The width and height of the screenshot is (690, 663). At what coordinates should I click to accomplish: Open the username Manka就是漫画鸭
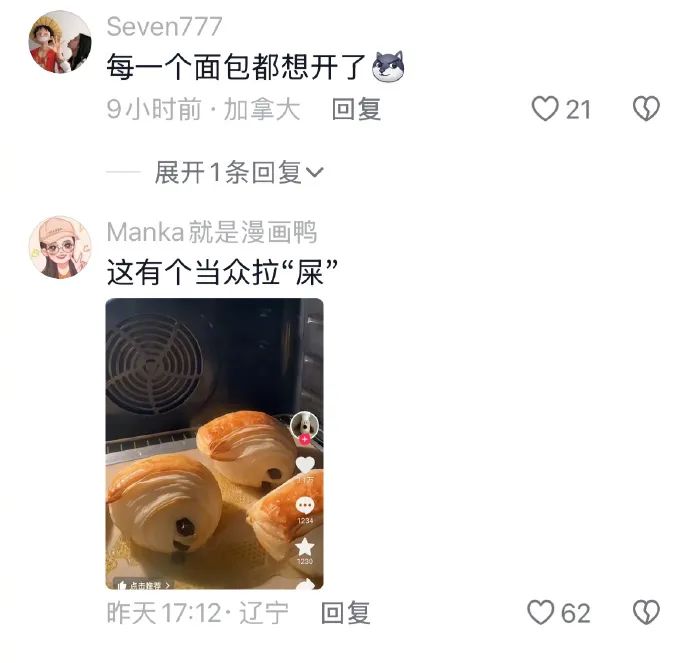tap(211, 232)
